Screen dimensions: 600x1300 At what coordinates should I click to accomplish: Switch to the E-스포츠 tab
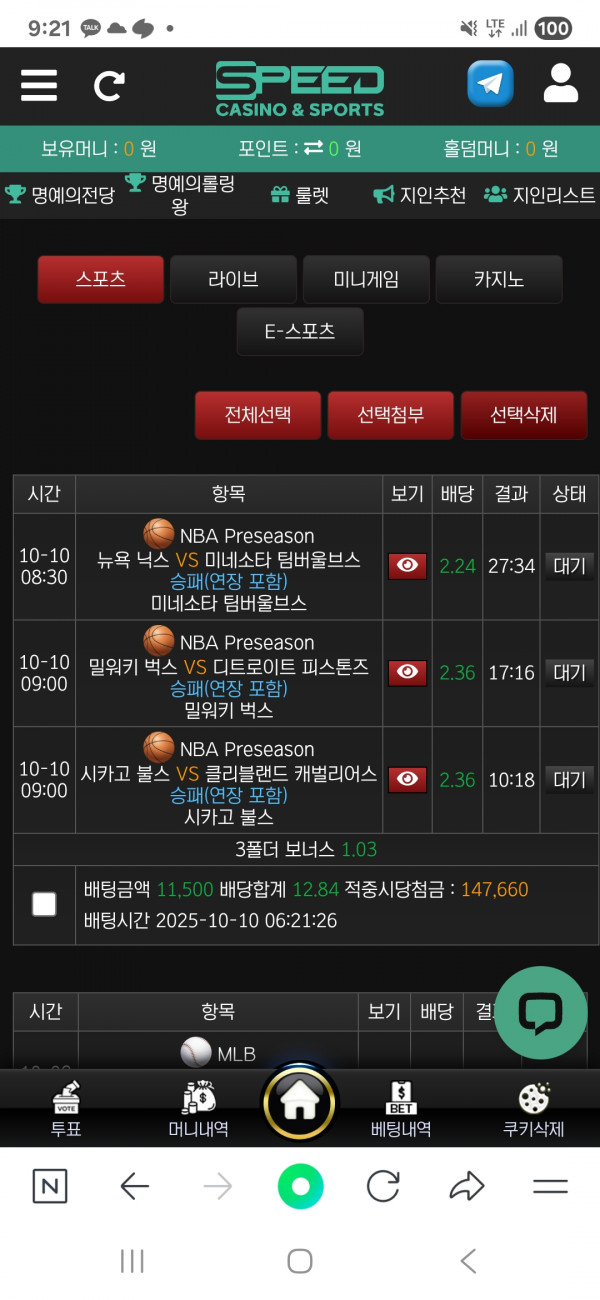(300, 331)
